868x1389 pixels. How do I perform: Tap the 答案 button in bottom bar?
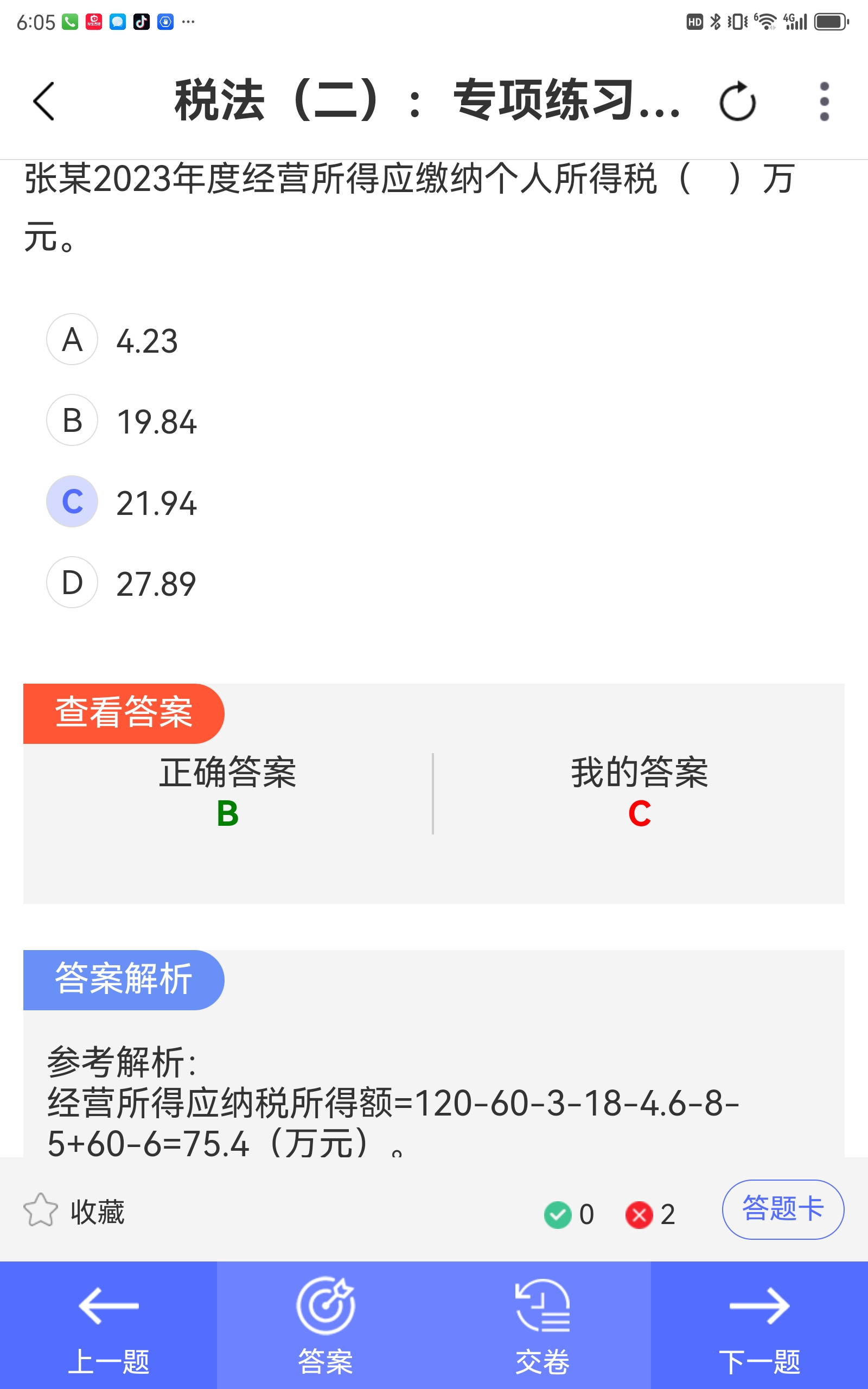click(x=325, y=1326)
